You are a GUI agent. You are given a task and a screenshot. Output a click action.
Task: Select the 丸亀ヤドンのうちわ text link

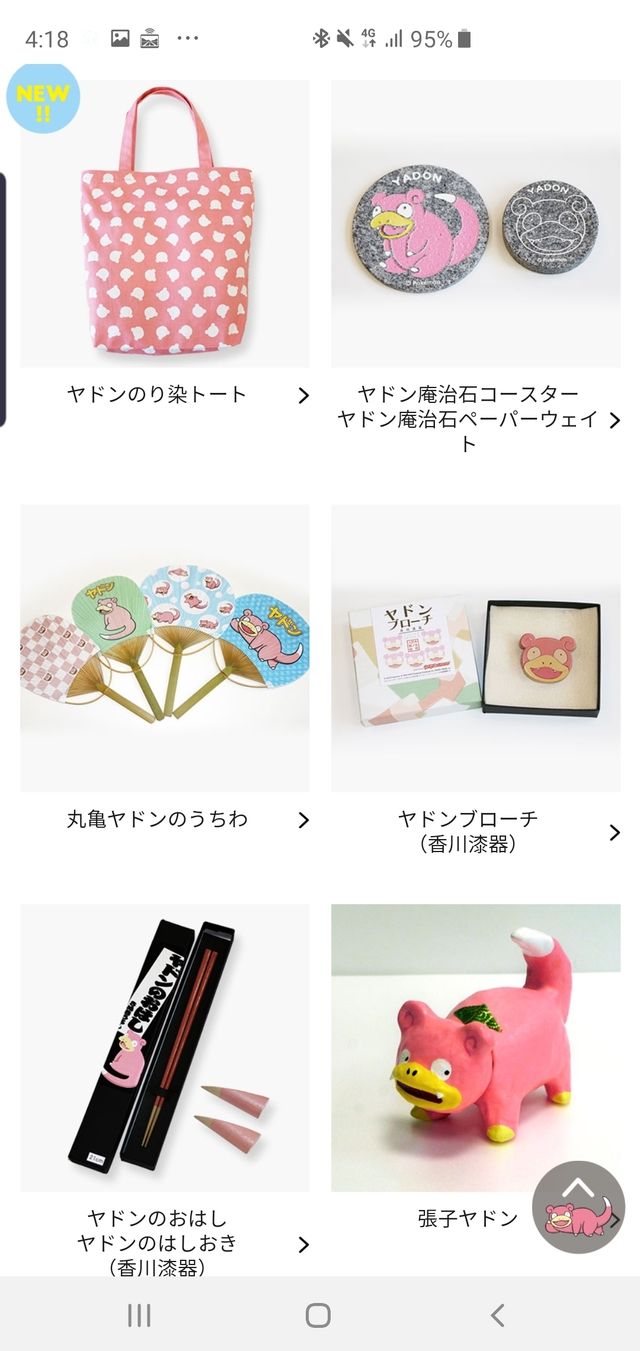pyautogui.click(x=165, y=820)
